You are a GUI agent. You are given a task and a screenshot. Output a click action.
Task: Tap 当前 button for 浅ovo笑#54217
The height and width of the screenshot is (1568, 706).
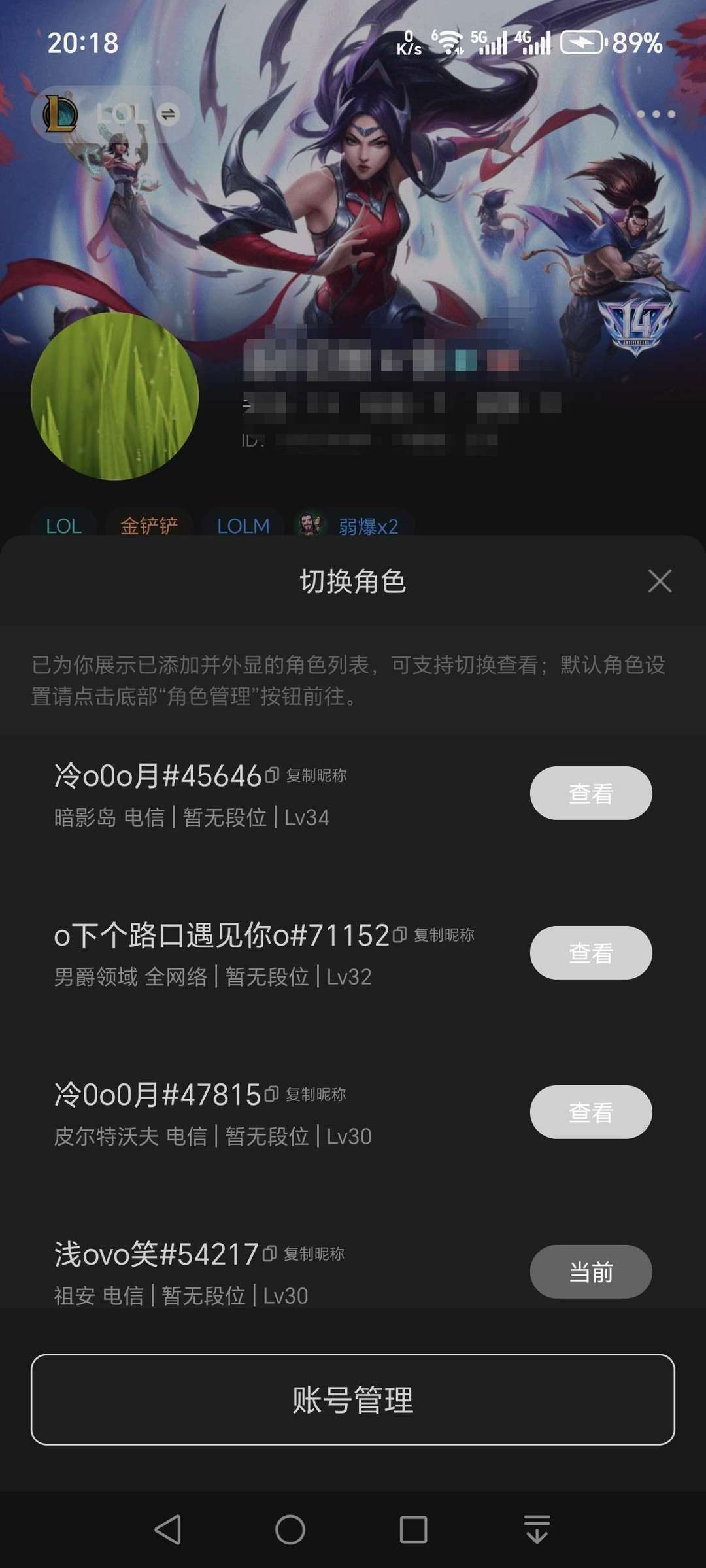pos(590,1272)
